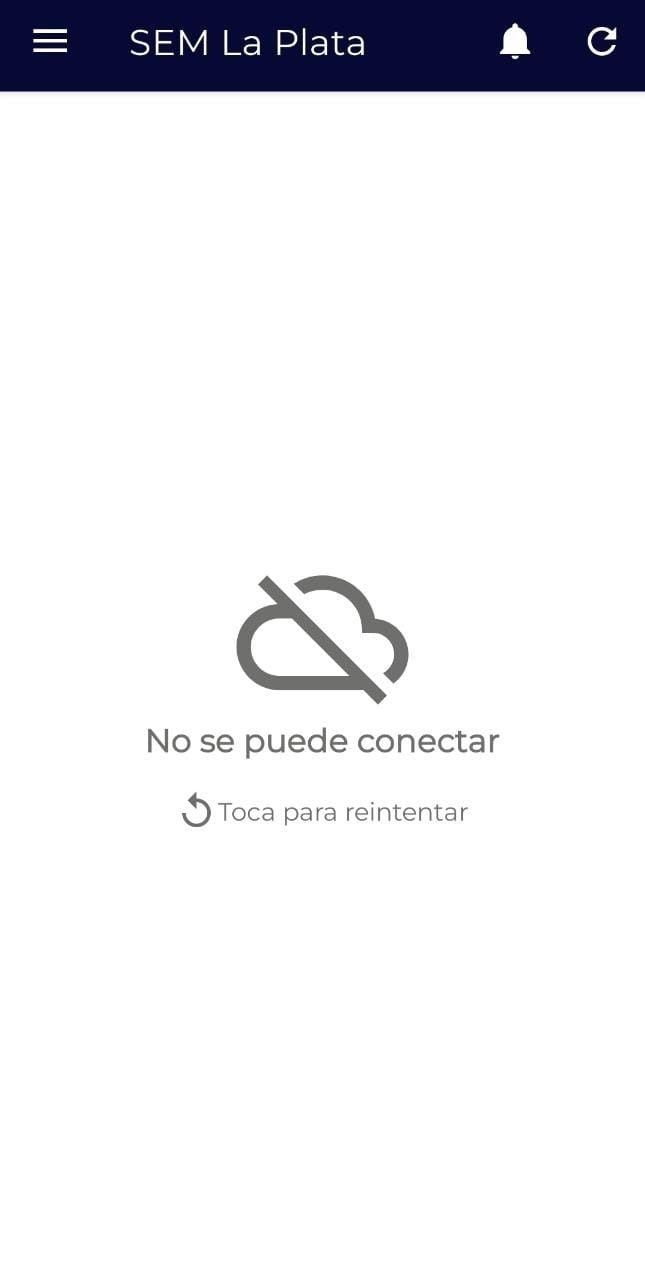
Task: Tap 'Toca para reintentar' to retry connection
Action: (x=324, y=811)
